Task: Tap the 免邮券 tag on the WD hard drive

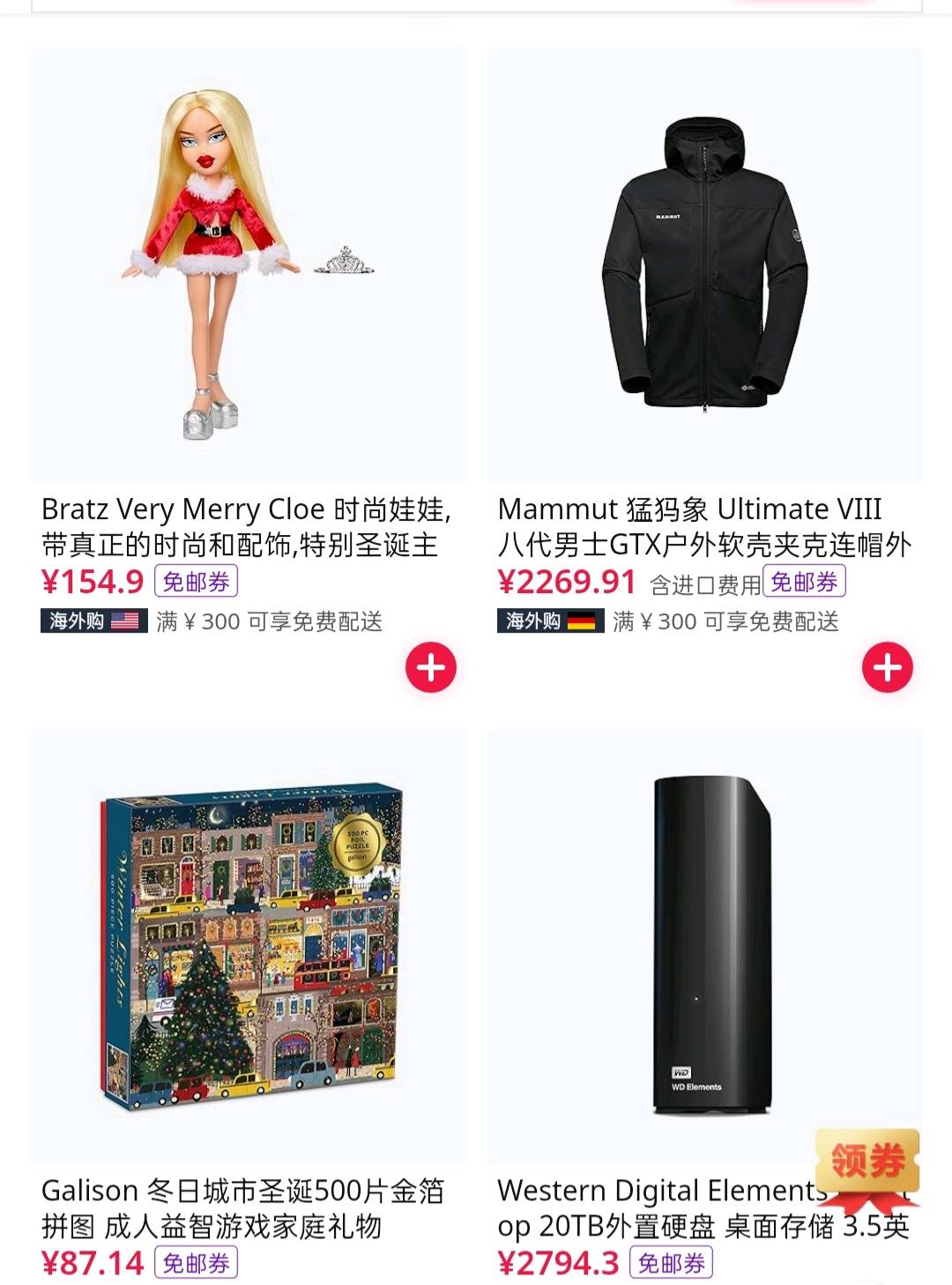Action: pos(671,1263)
